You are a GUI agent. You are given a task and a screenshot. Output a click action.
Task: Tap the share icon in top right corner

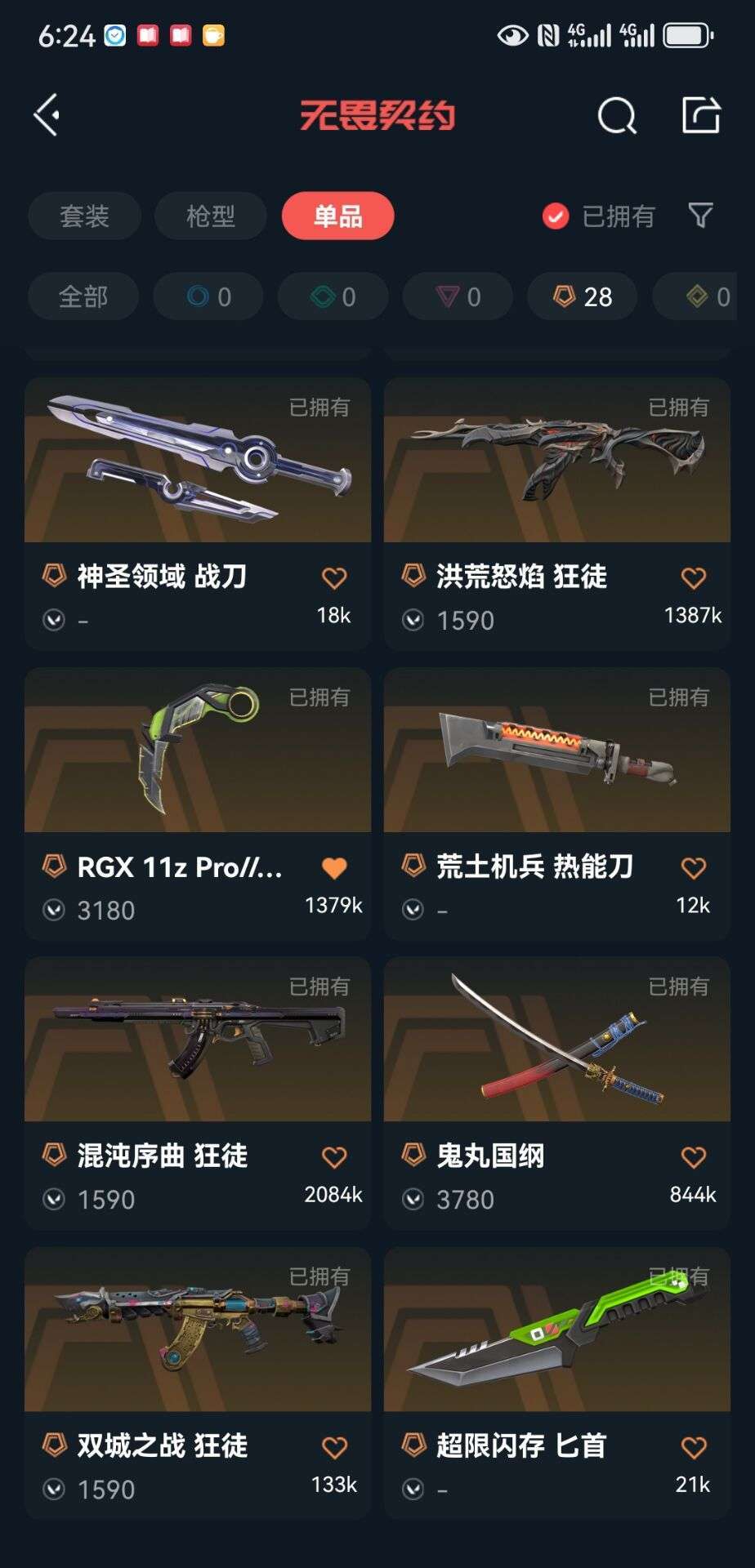(x=701, y=114)
